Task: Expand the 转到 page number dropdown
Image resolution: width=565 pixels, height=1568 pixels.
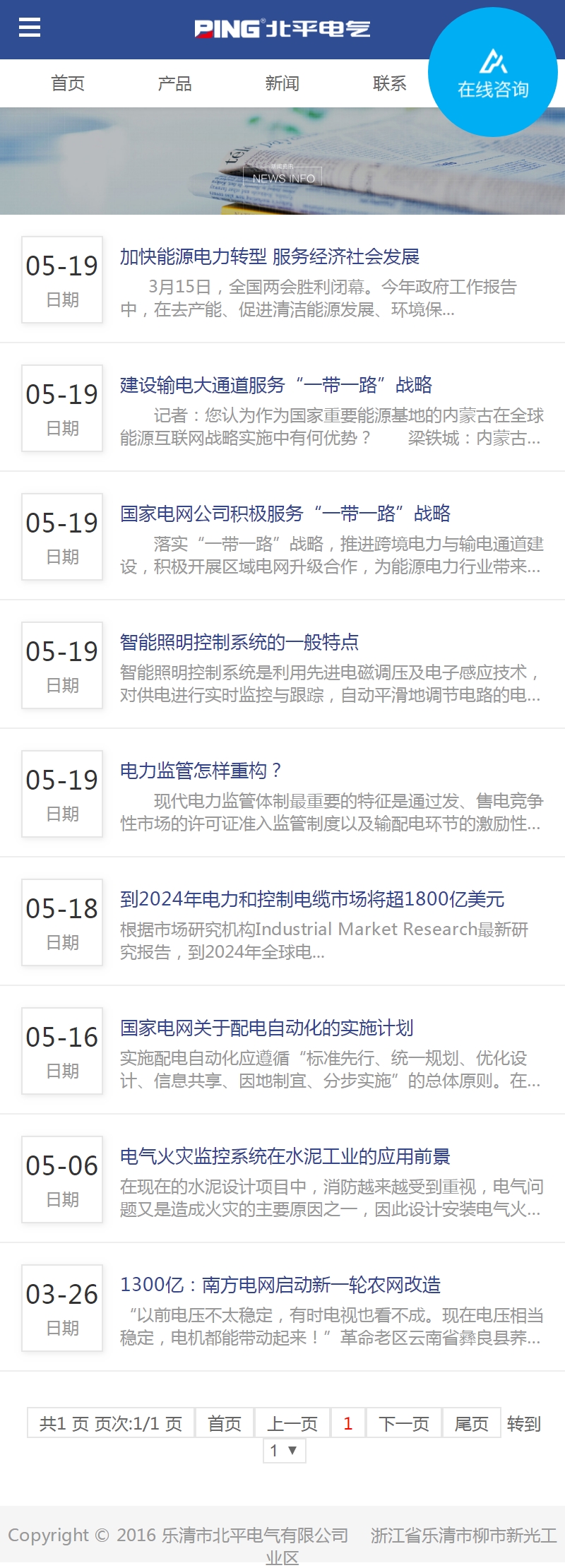Action: pos(284,1451)
